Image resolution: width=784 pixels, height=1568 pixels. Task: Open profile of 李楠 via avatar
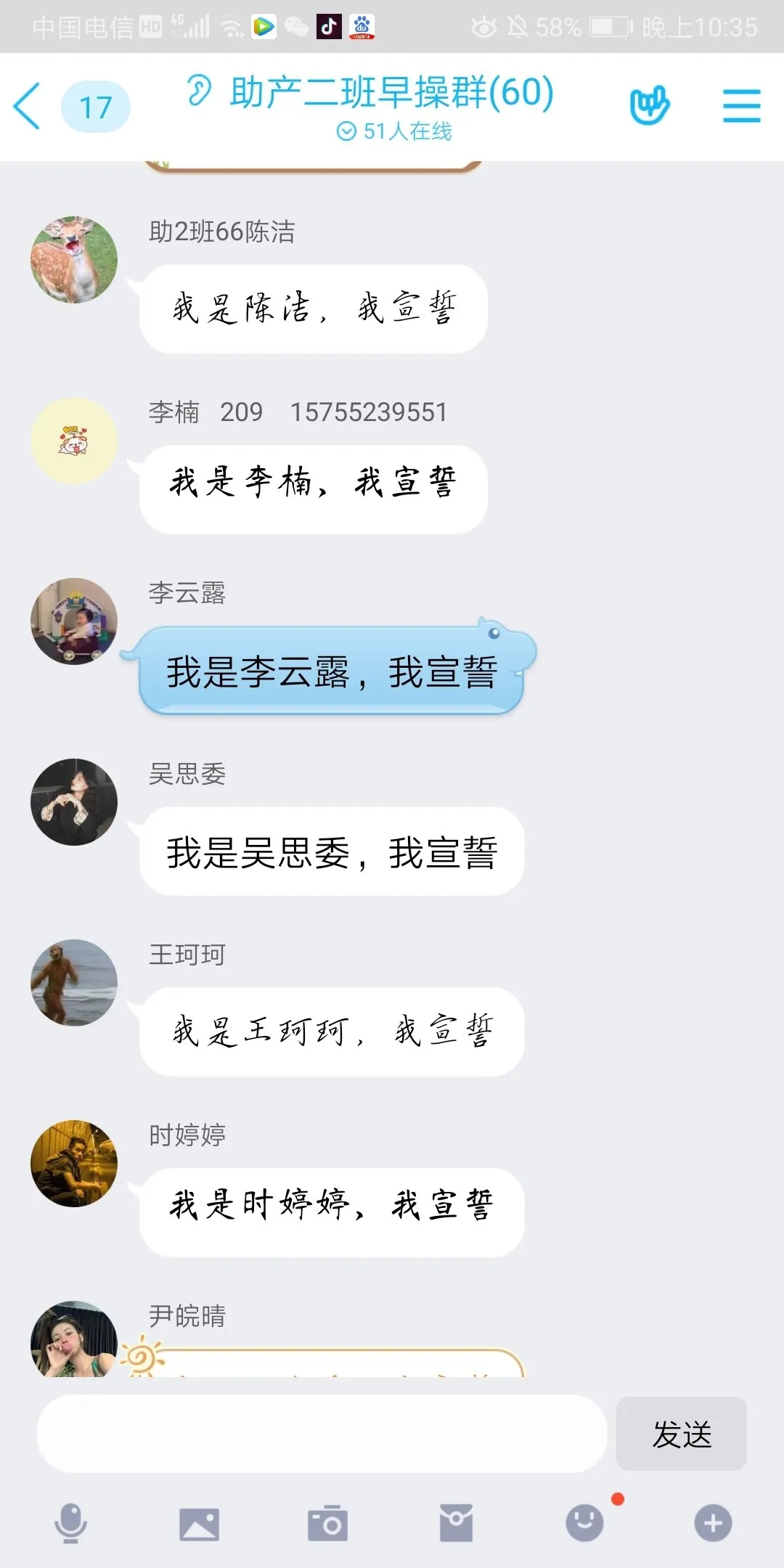click(74, 441)
